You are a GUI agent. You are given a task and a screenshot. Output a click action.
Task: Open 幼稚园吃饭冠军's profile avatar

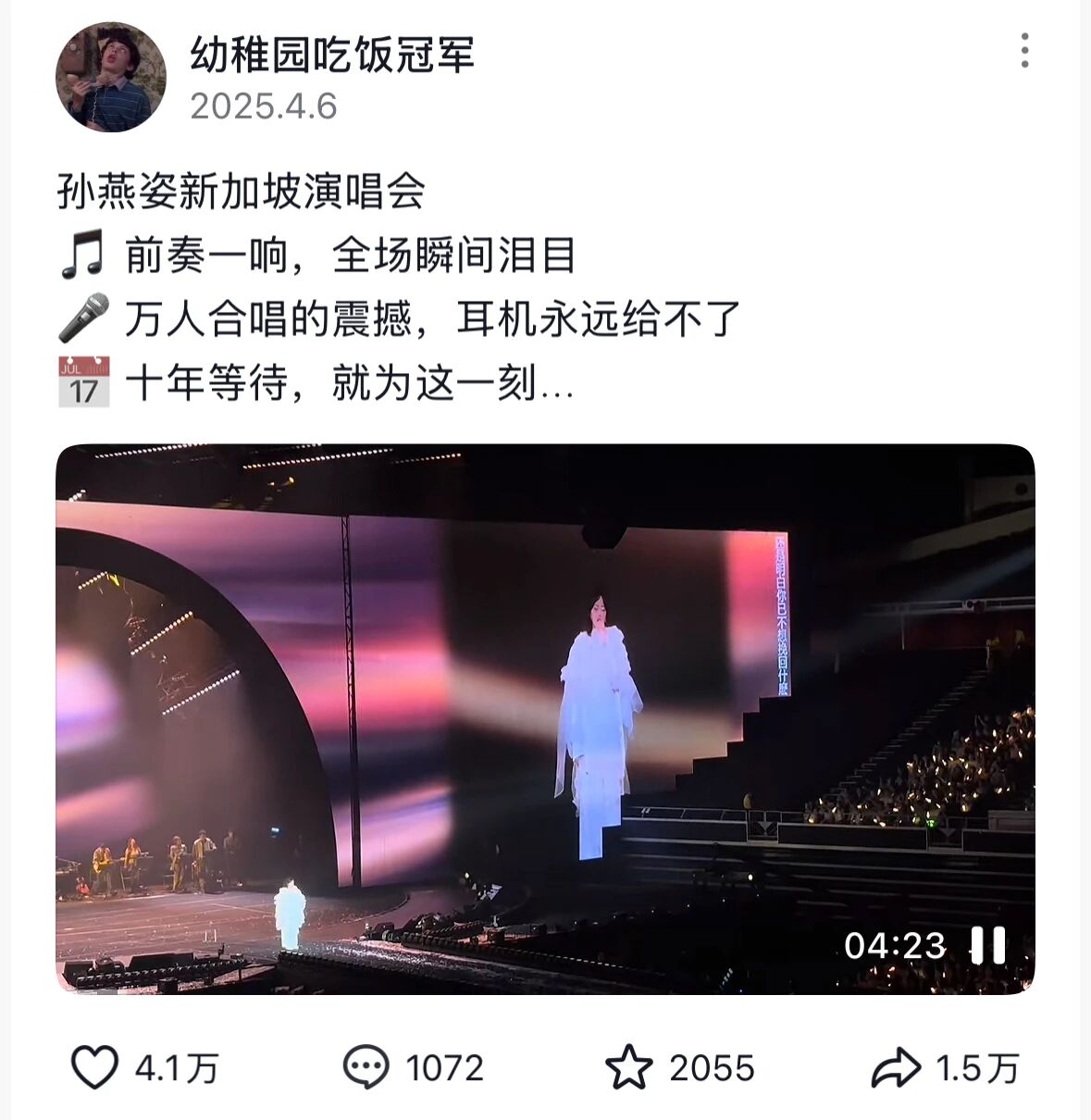tap(111, 77)
